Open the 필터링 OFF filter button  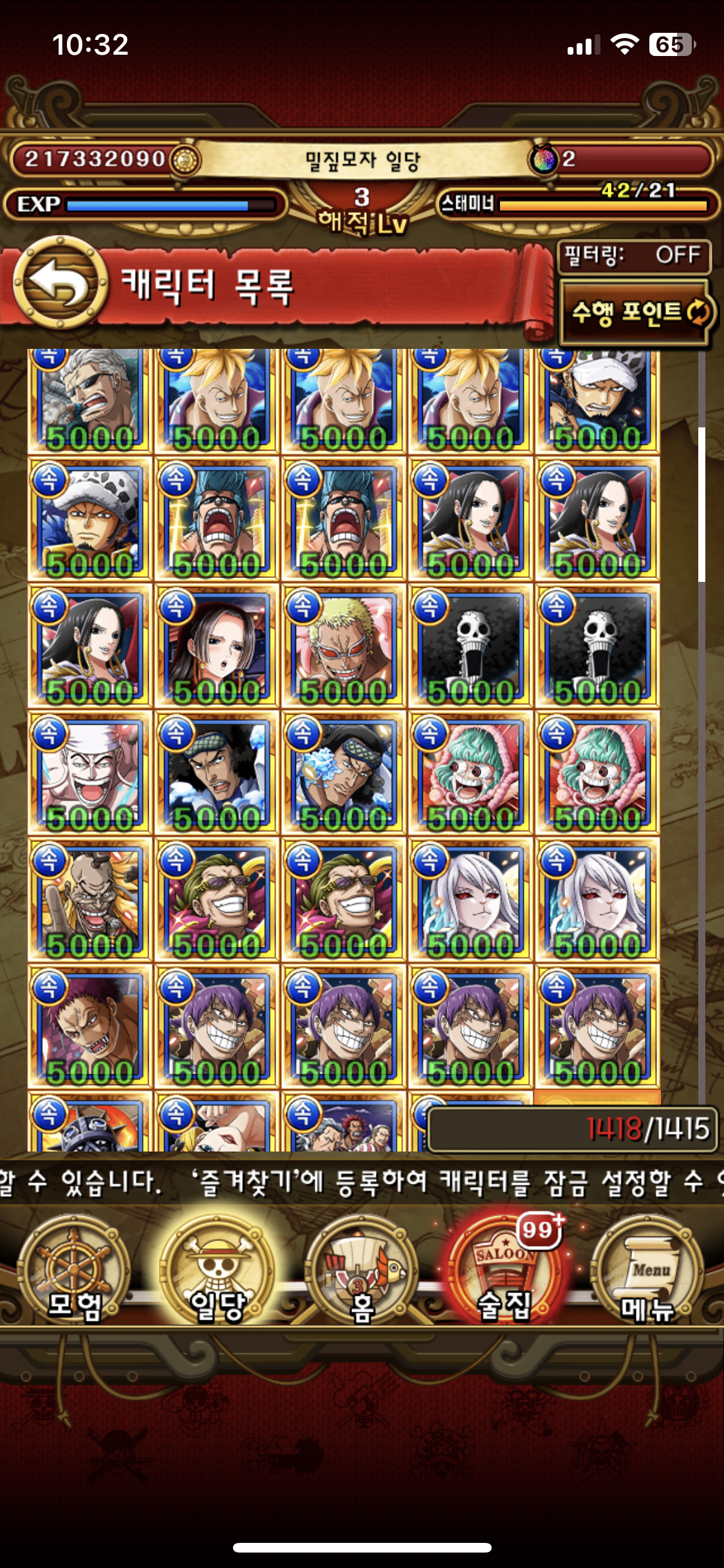pos(633,256)
